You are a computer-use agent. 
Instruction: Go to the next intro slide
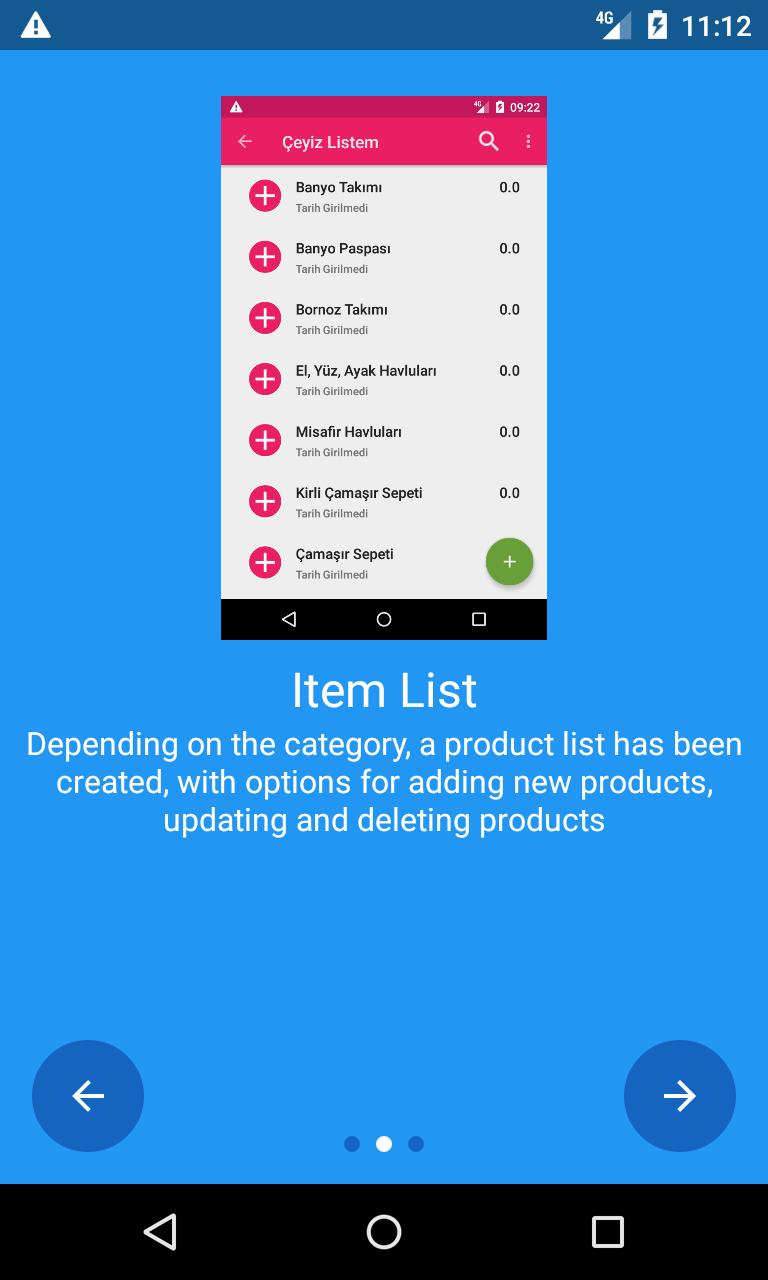(x=680, y=1096)
